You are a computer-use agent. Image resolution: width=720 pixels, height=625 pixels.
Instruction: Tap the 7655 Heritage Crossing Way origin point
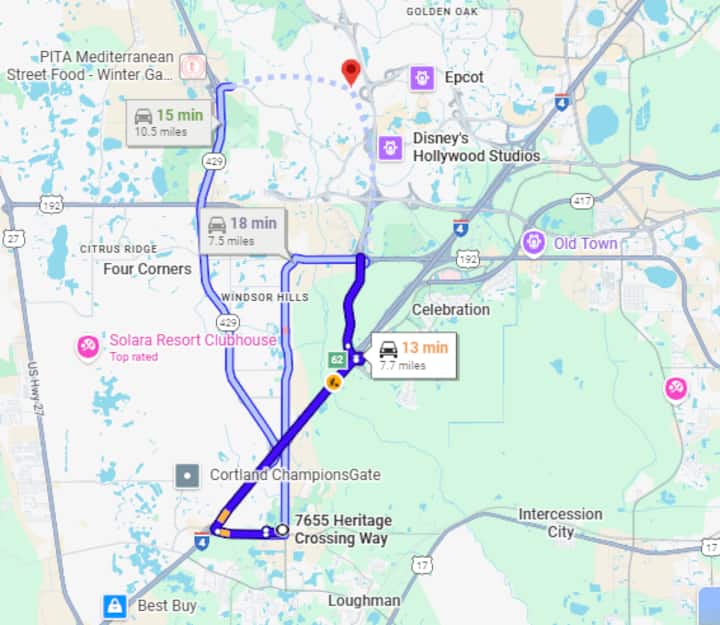(283, 530)
